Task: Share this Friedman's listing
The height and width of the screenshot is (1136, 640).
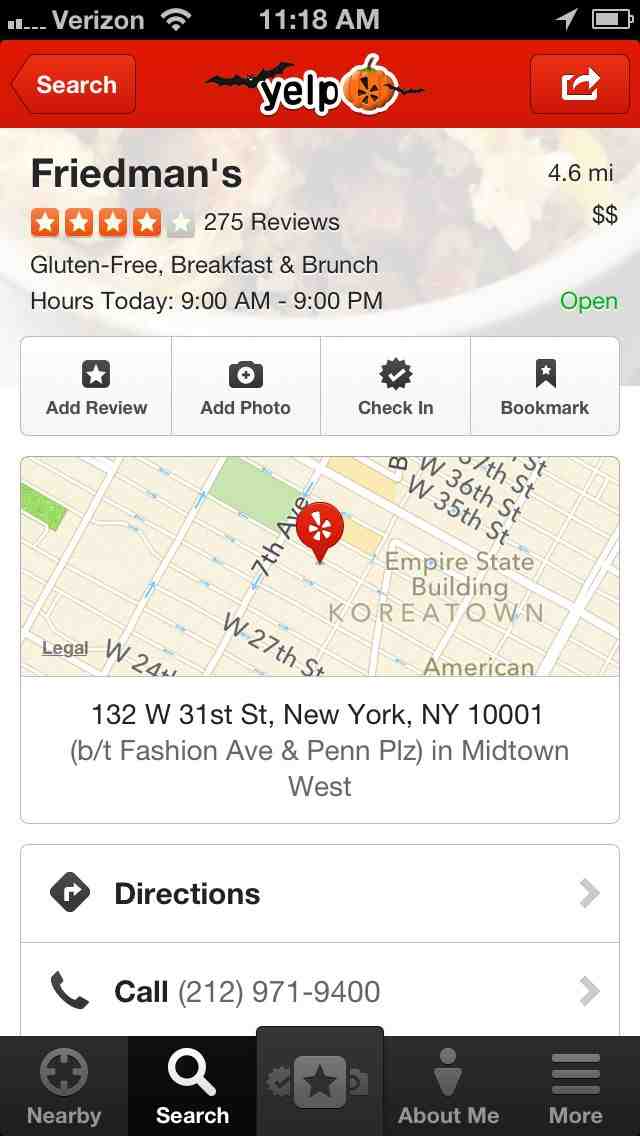Action: point(580,85)
